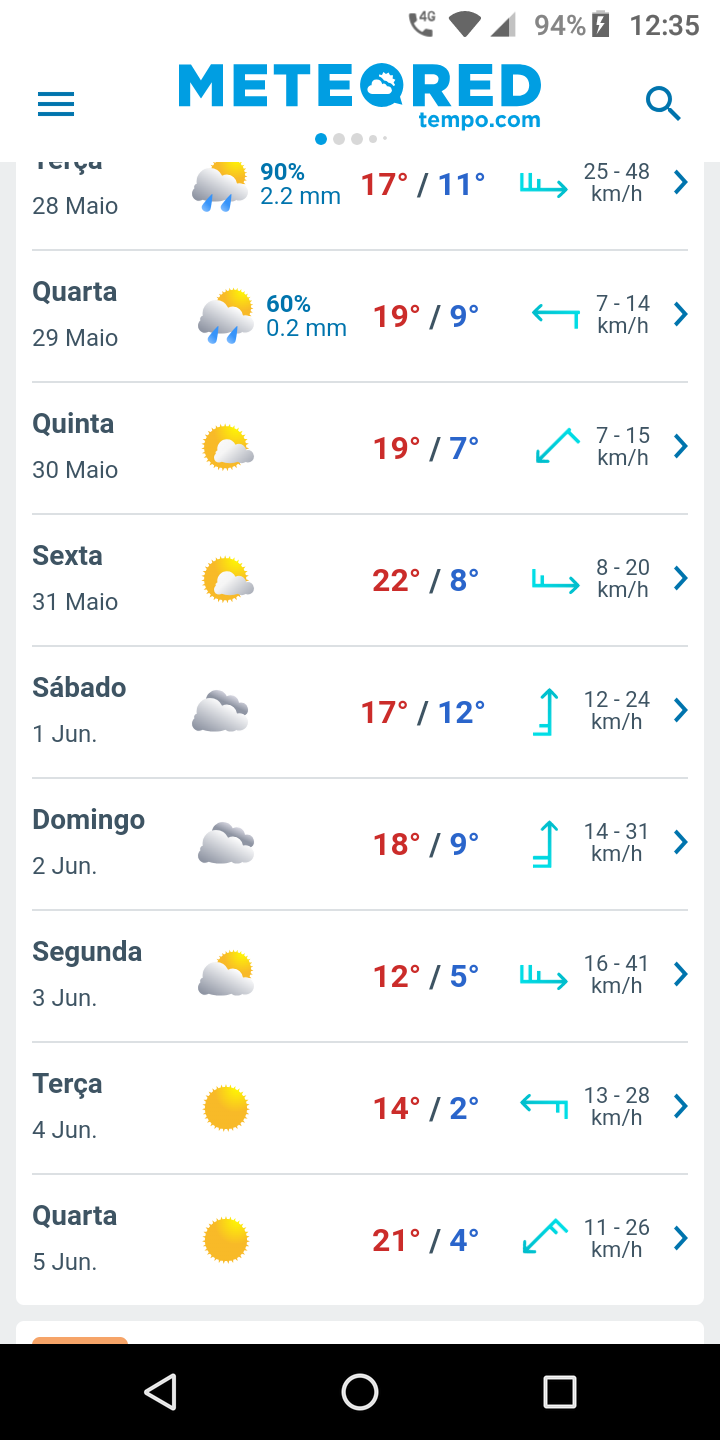Open forecast details for Quarta 29 Maio
The image size is (720, 1440).
pos(360,316)
